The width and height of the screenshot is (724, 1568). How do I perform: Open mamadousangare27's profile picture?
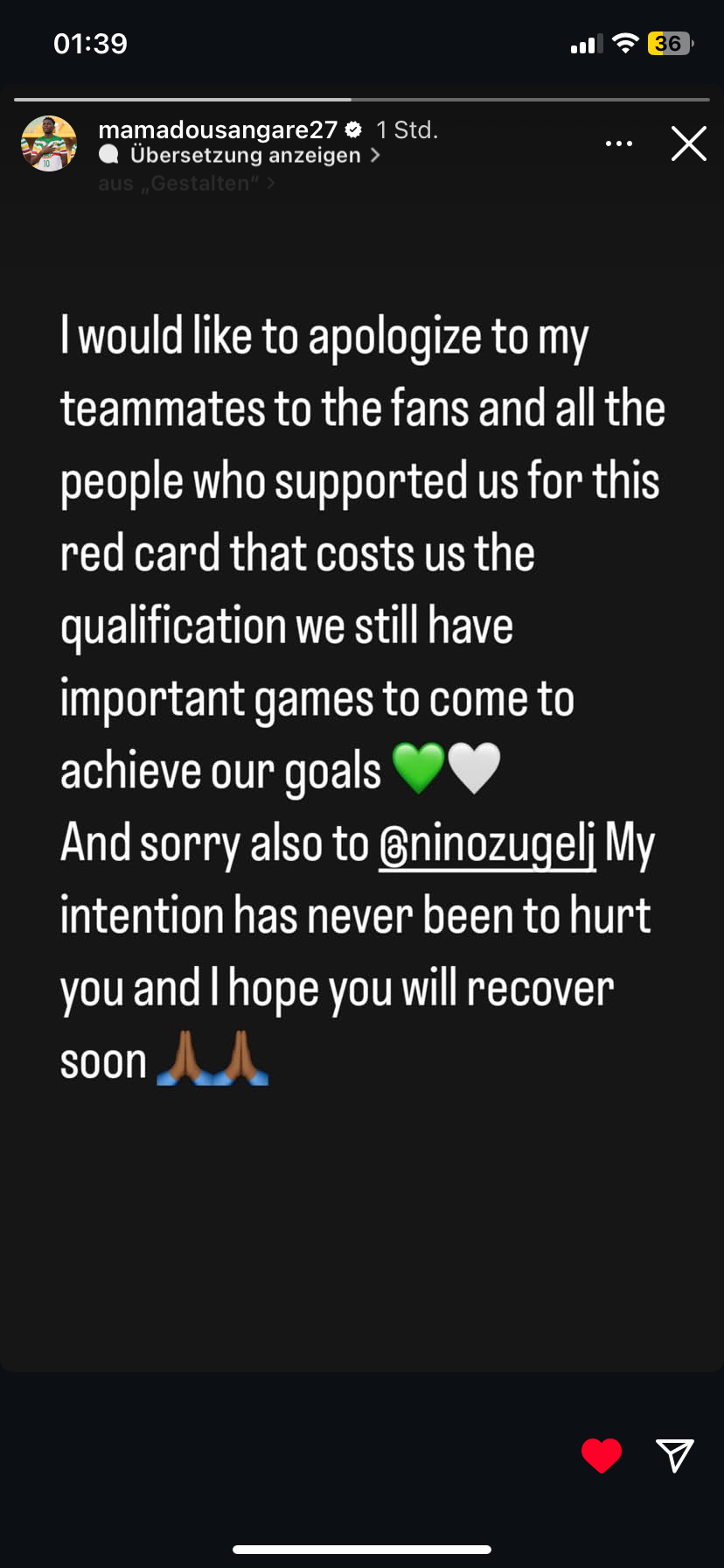point(49,143)
